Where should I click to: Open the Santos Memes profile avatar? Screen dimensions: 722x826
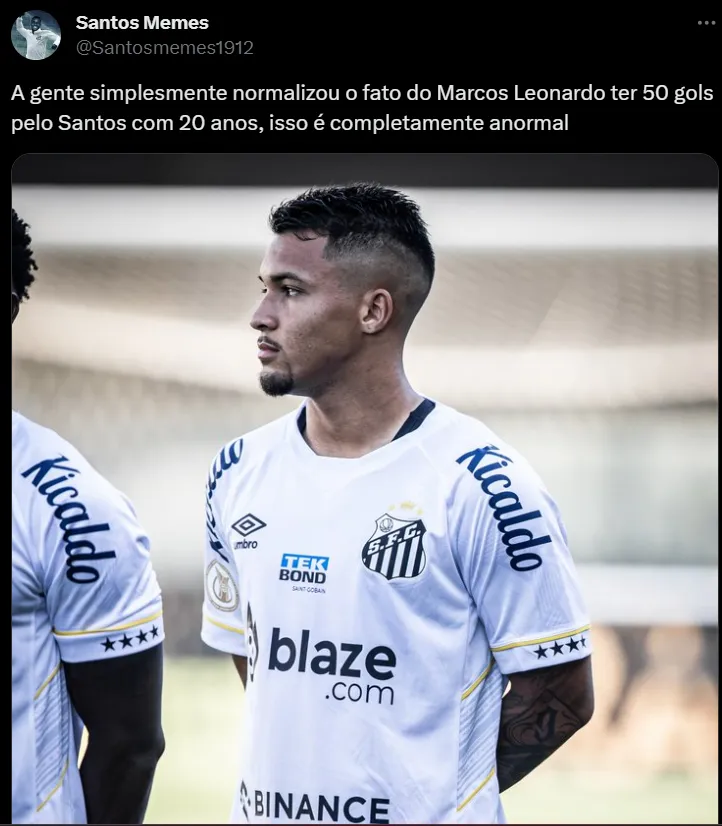pyautogui.click(x=35, y=35)
